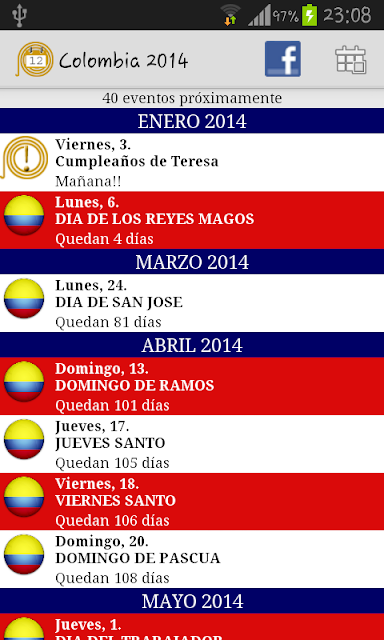Open DOMINGO DE PASCUA event
This screenshot has height=640, width=384.
pyautogui.click(x=192, y=559)
